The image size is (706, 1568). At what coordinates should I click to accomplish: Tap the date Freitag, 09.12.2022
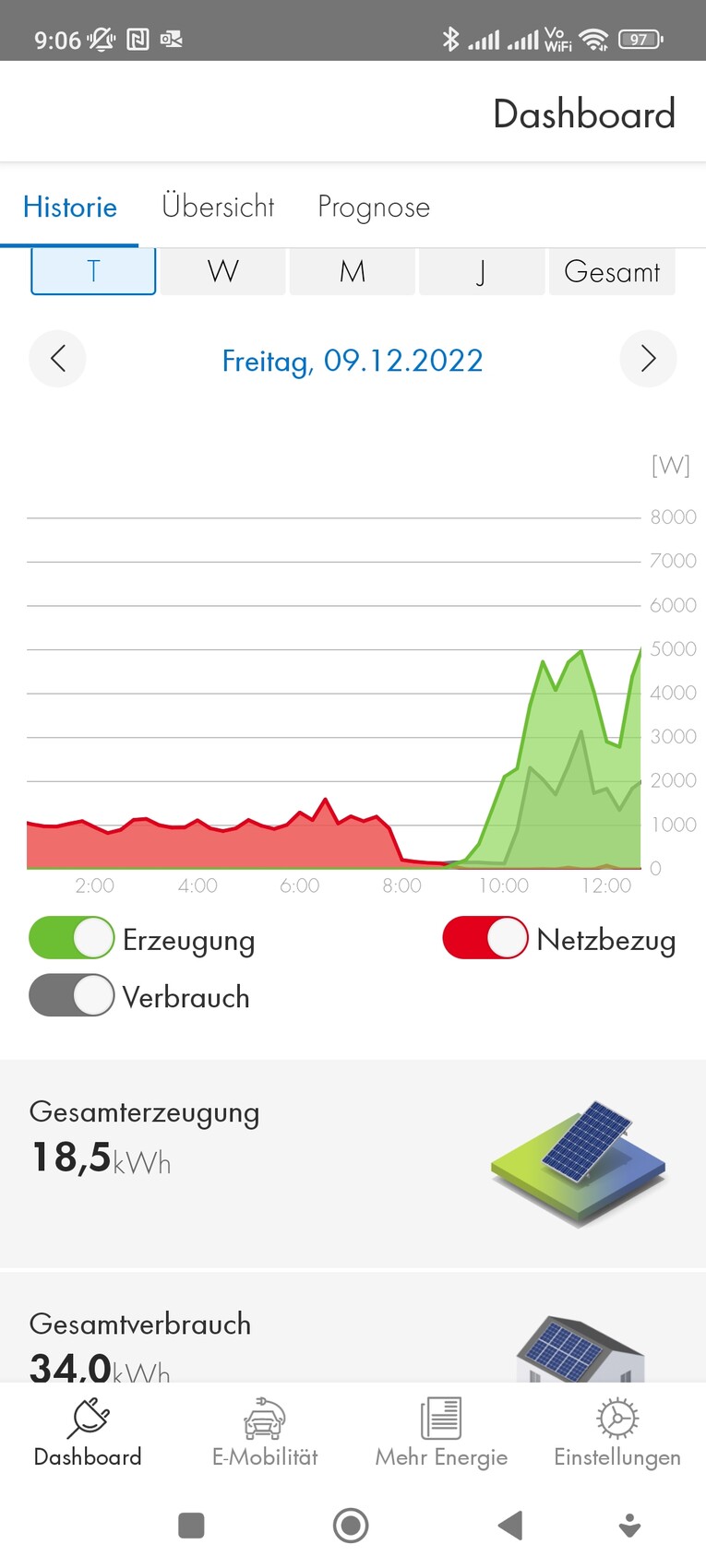[353, 360]
